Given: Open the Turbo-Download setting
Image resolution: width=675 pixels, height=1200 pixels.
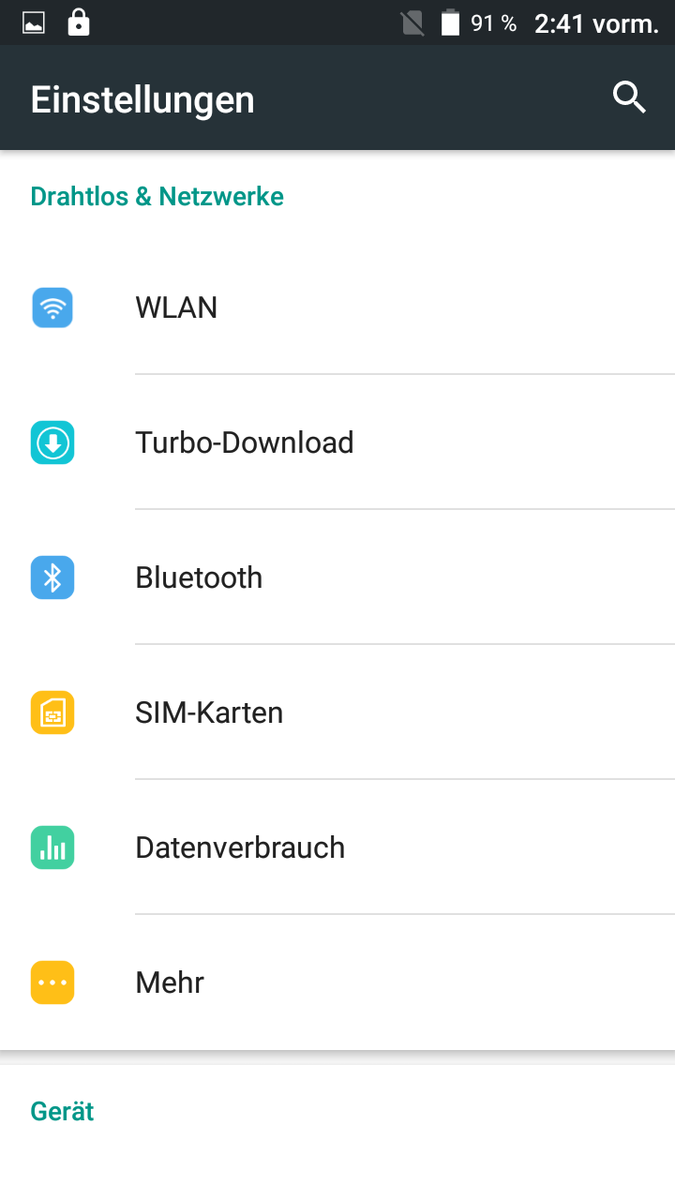Looking at the screenshot, I should [337, 442].
